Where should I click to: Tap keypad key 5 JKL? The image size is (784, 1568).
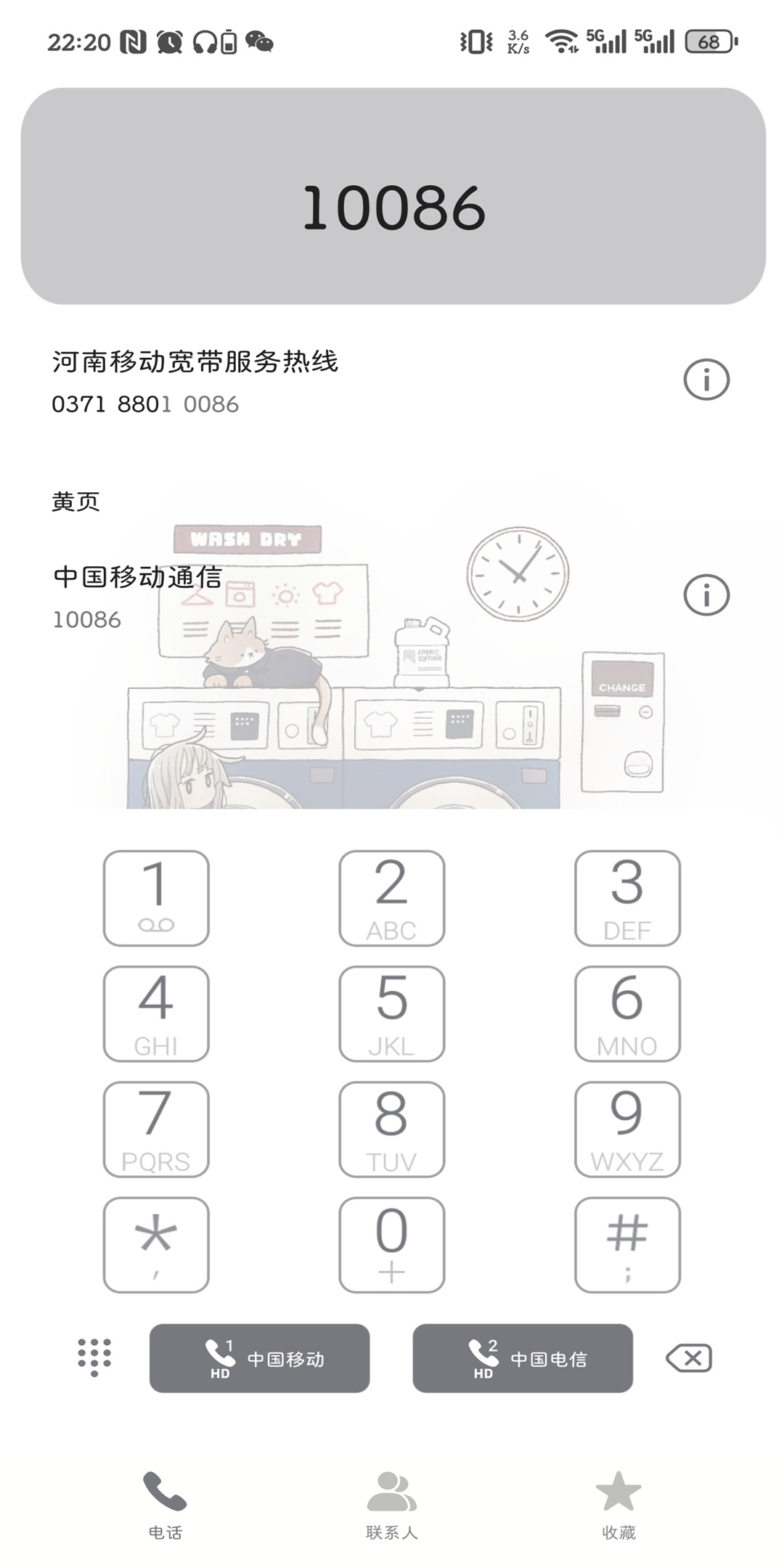(391, 1013)
